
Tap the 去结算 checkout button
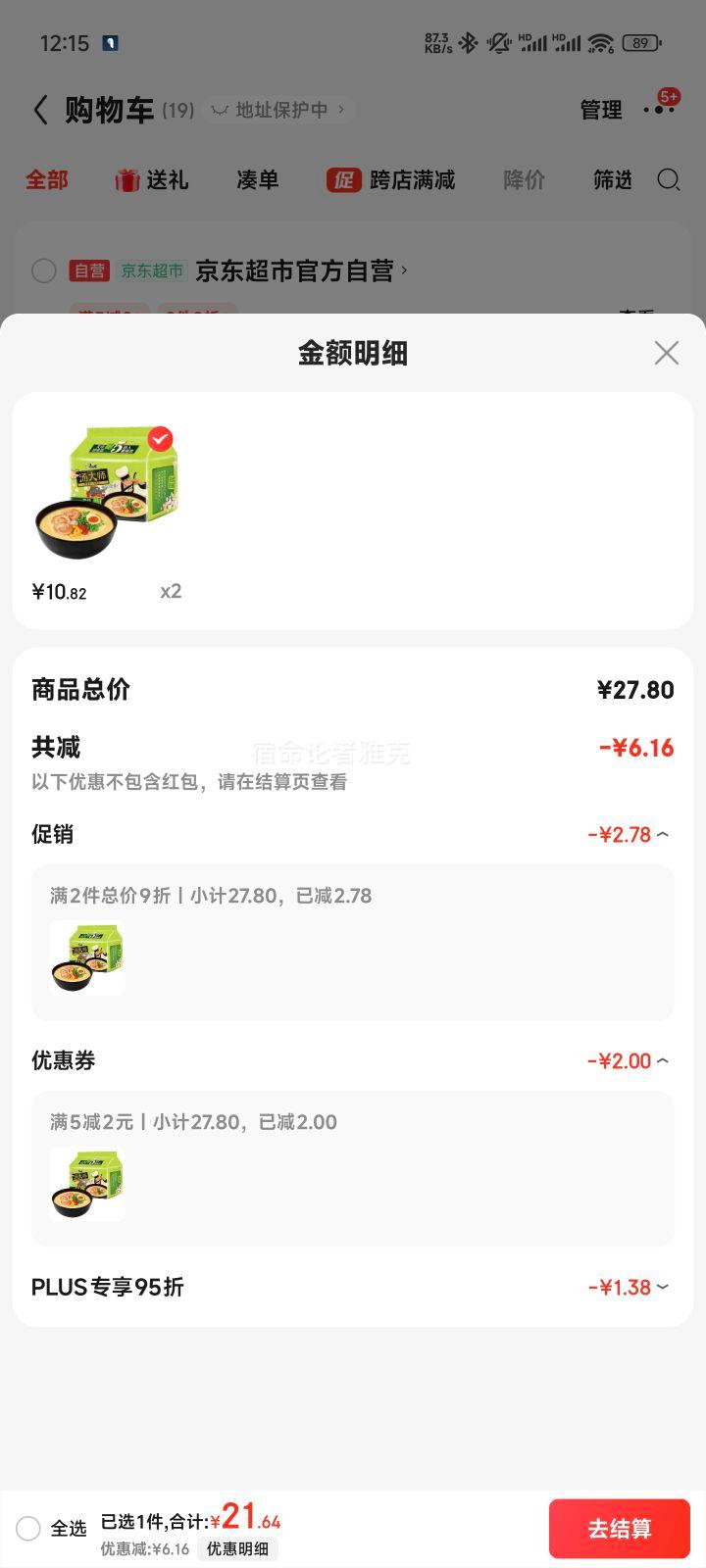(x=619, y=1528)
